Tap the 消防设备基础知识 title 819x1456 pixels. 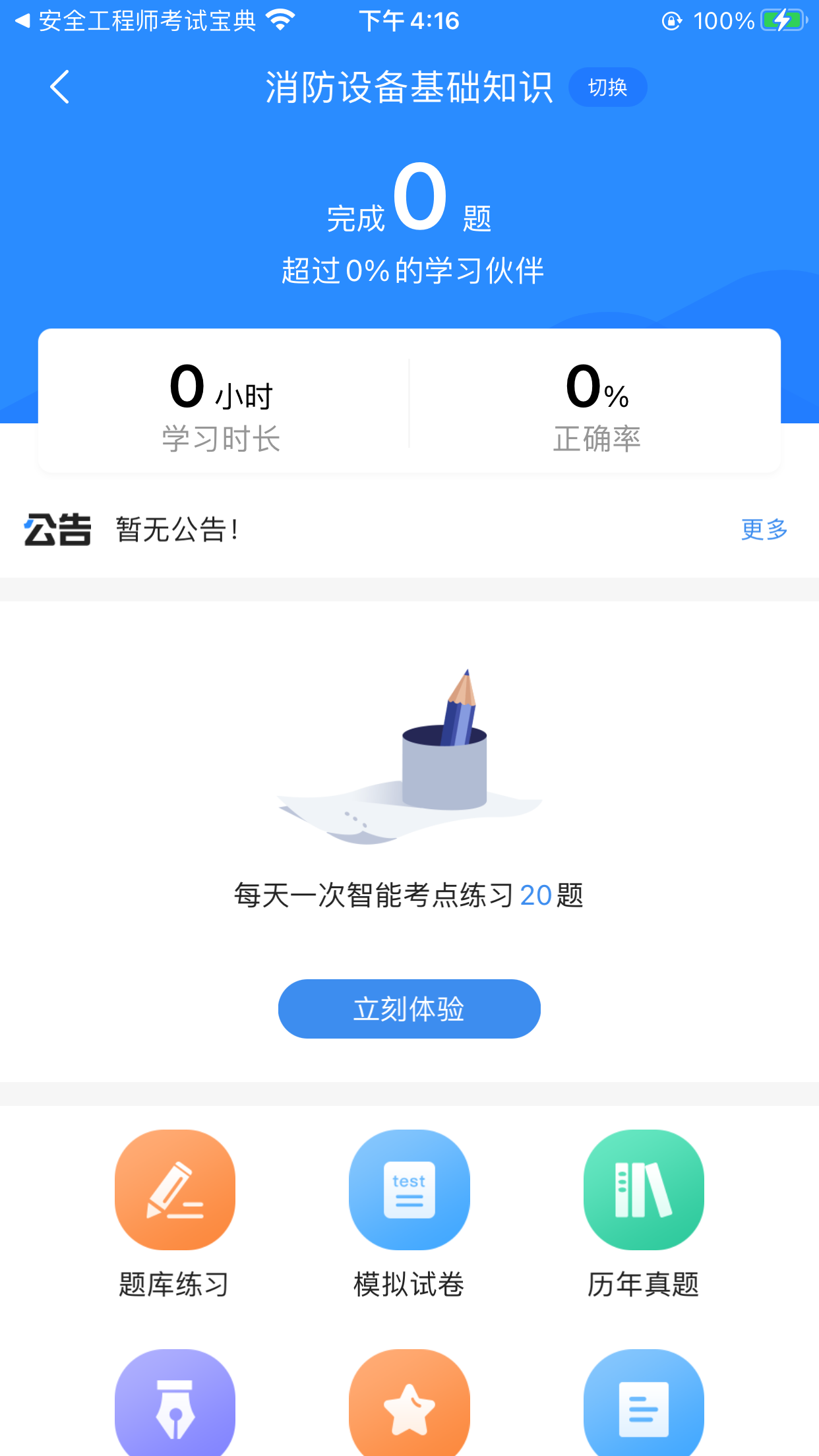click(x=410, y=86)
